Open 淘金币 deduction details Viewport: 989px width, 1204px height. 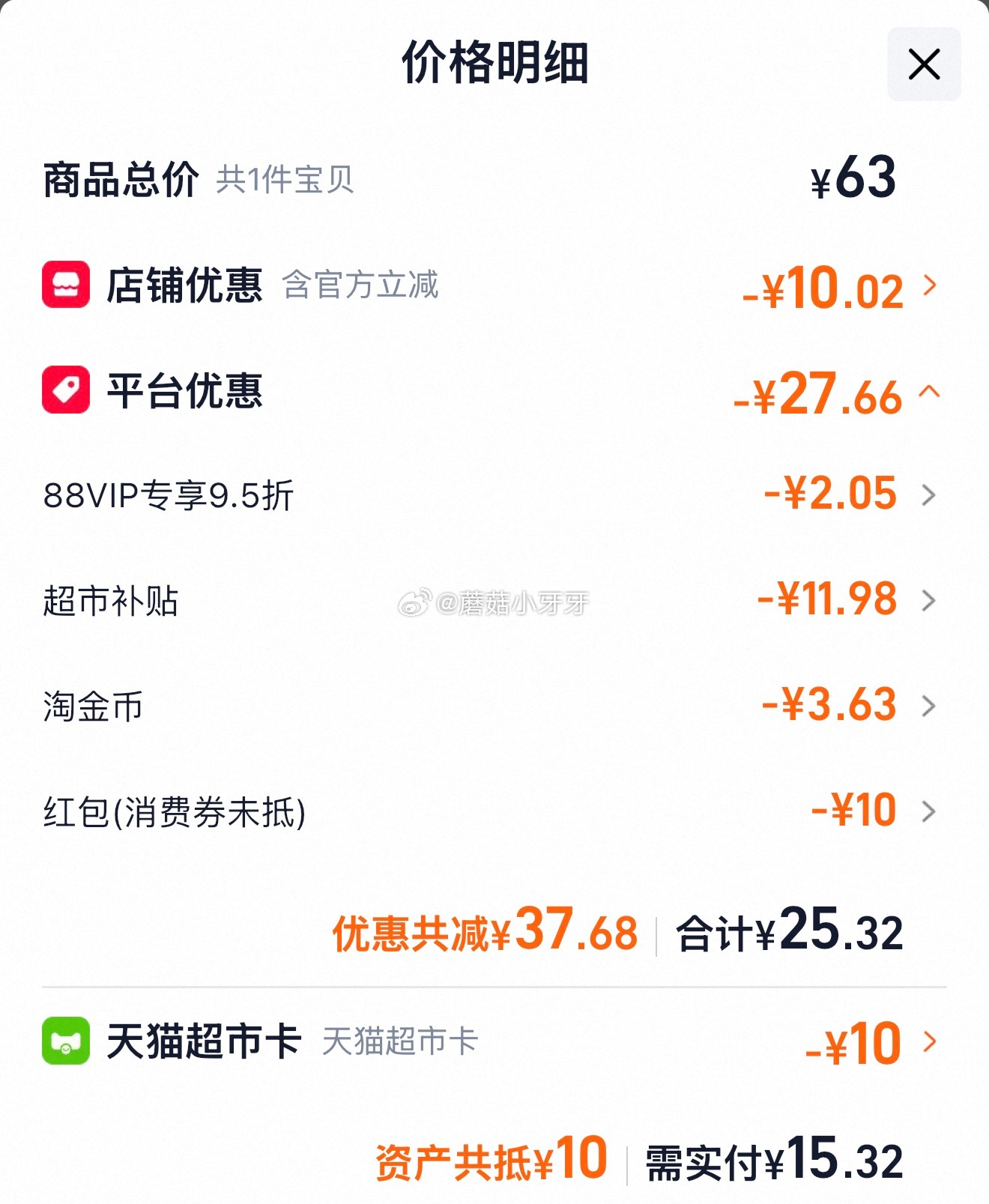[x=928, y=706]
